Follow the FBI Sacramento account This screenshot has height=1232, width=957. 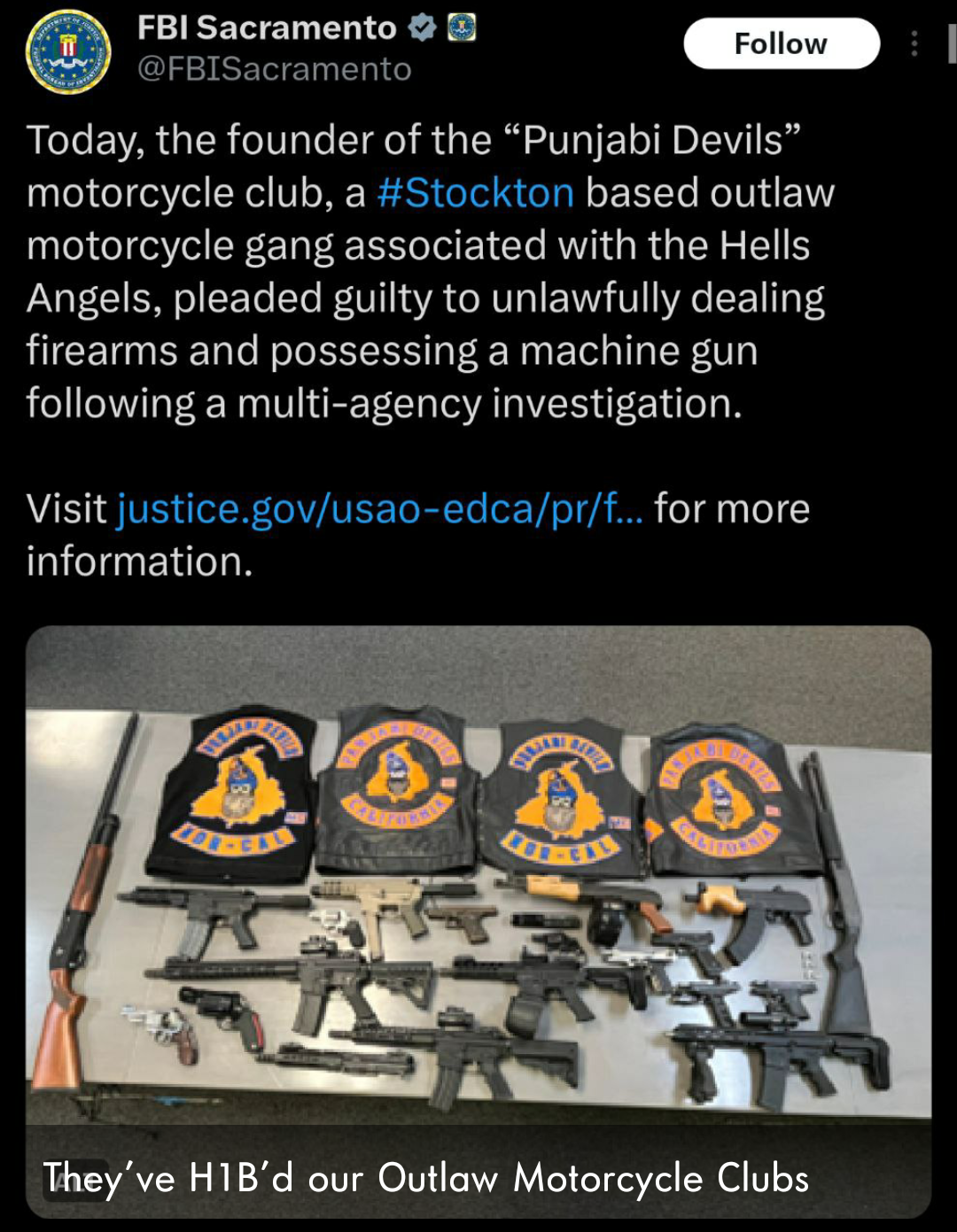tap(781, 43)
